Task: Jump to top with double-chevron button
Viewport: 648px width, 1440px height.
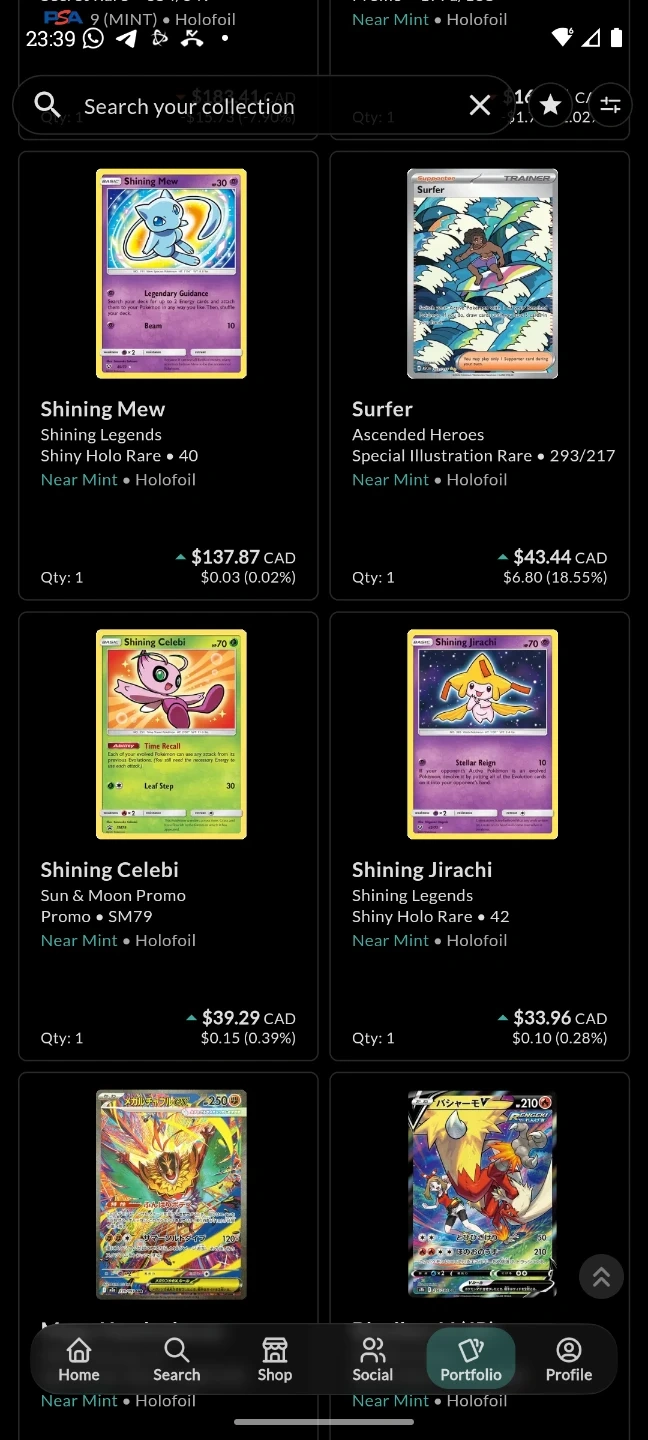Action: tap(601, 1277)
